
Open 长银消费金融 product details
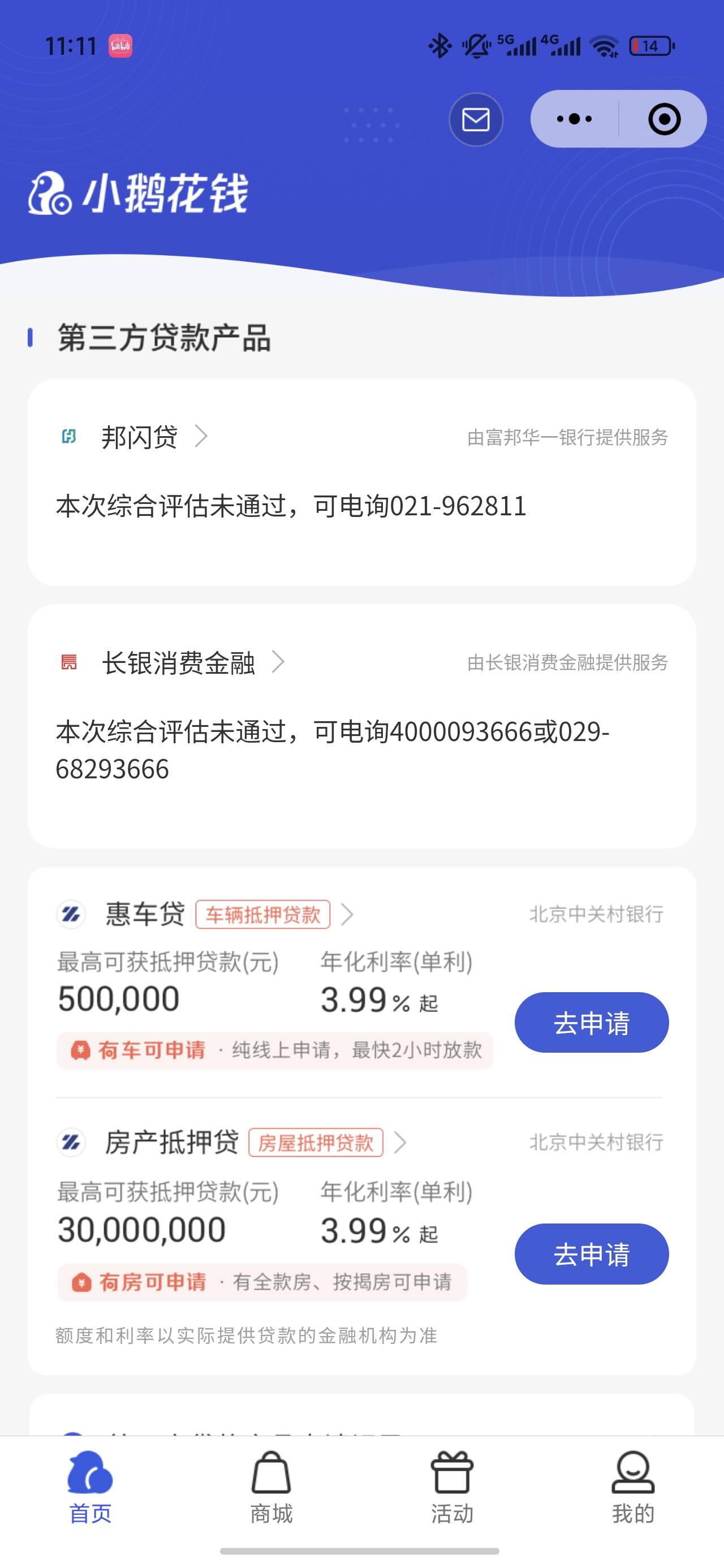click(x=172, y=662)
